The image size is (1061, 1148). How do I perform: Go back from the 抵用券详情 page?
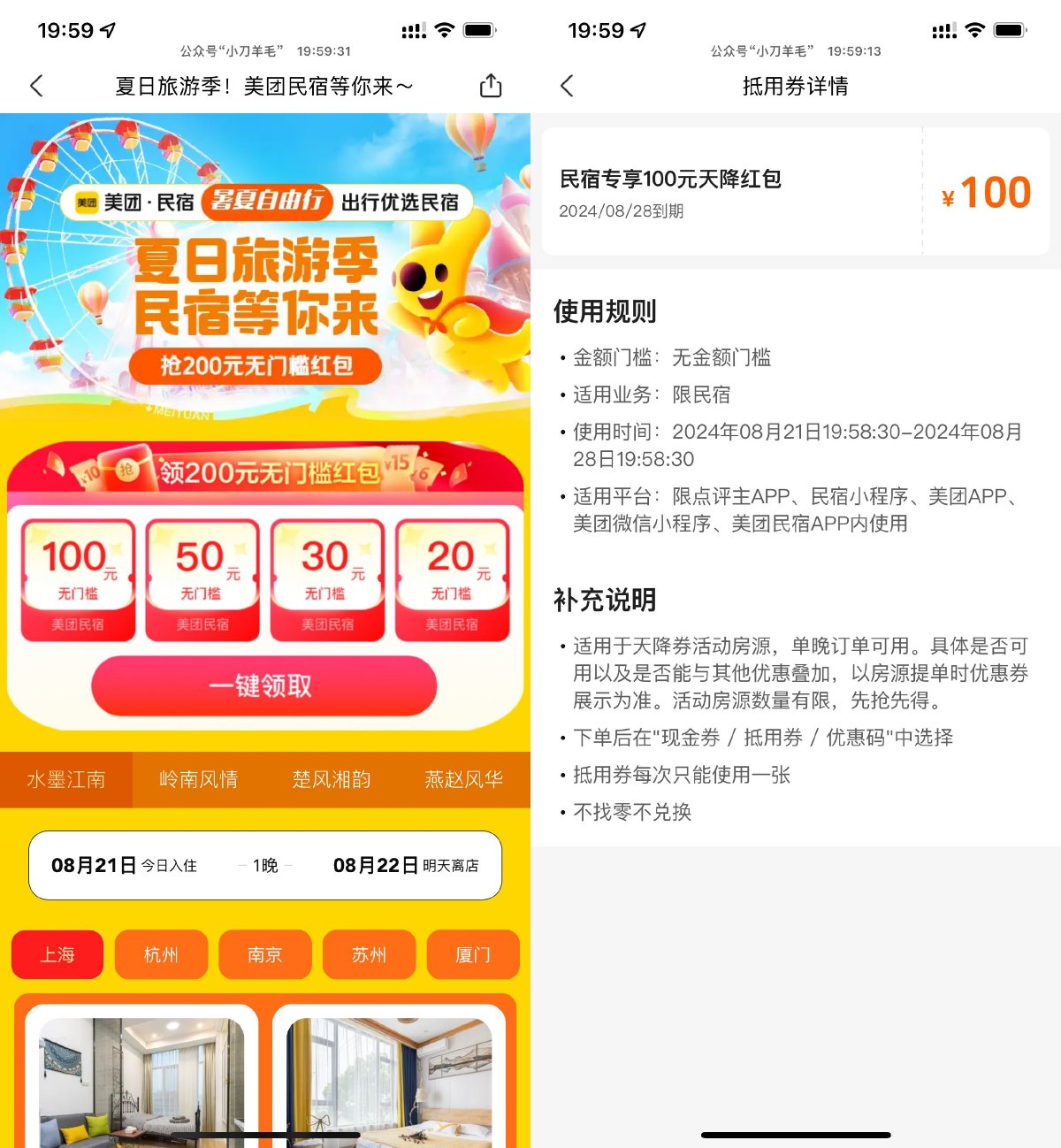[567, 86]
